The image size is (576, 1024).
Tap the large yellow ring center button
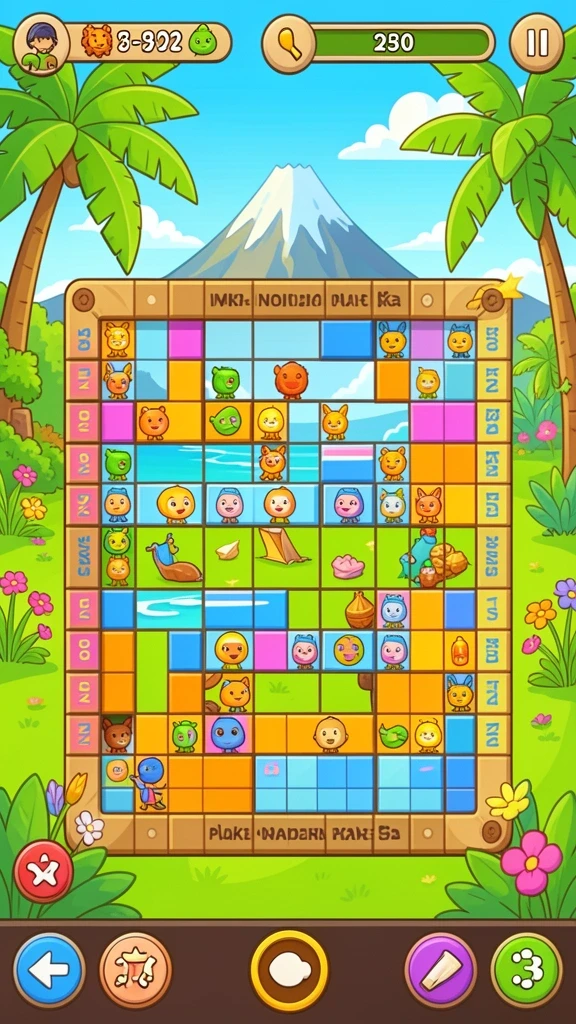[289, 970]
